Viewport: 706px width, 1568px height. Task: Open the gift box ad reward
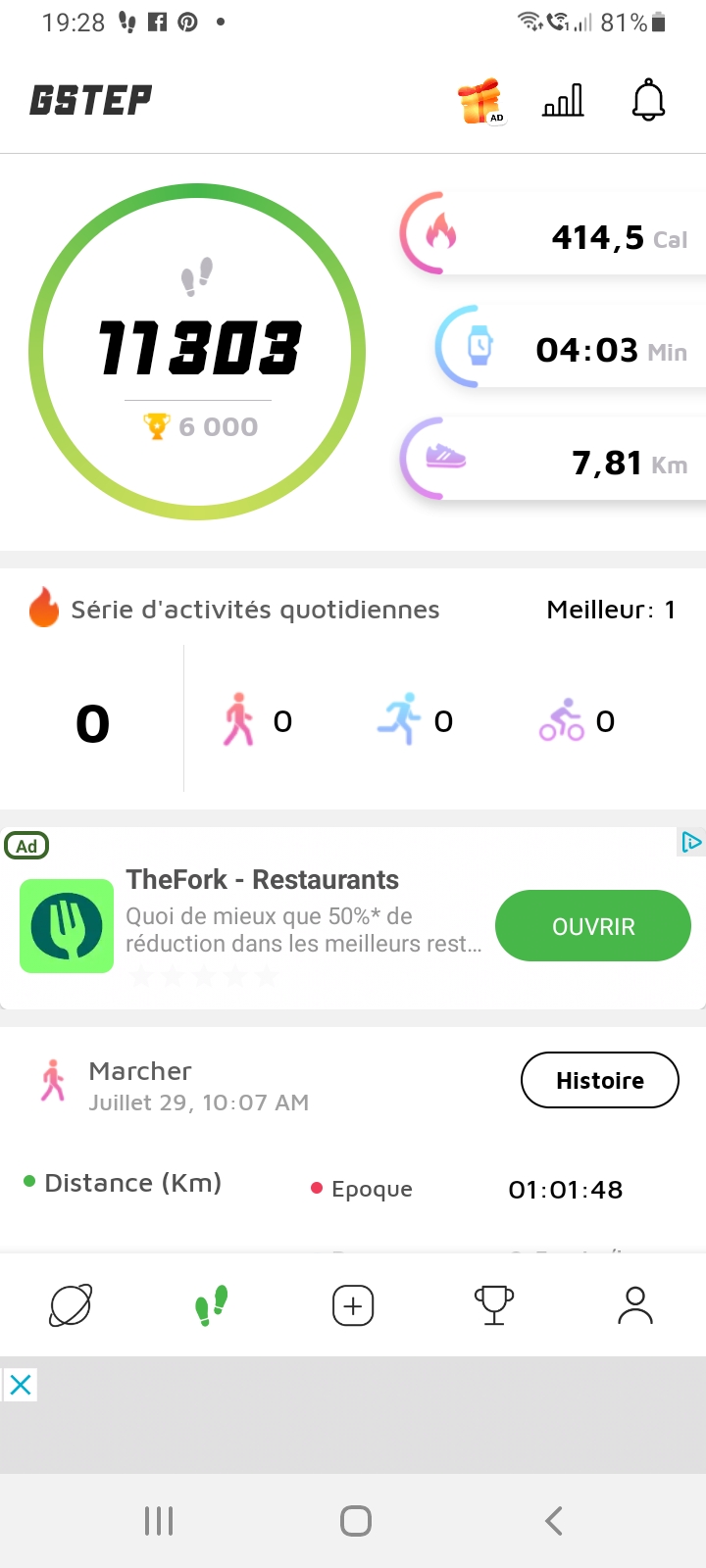point(479,101)
